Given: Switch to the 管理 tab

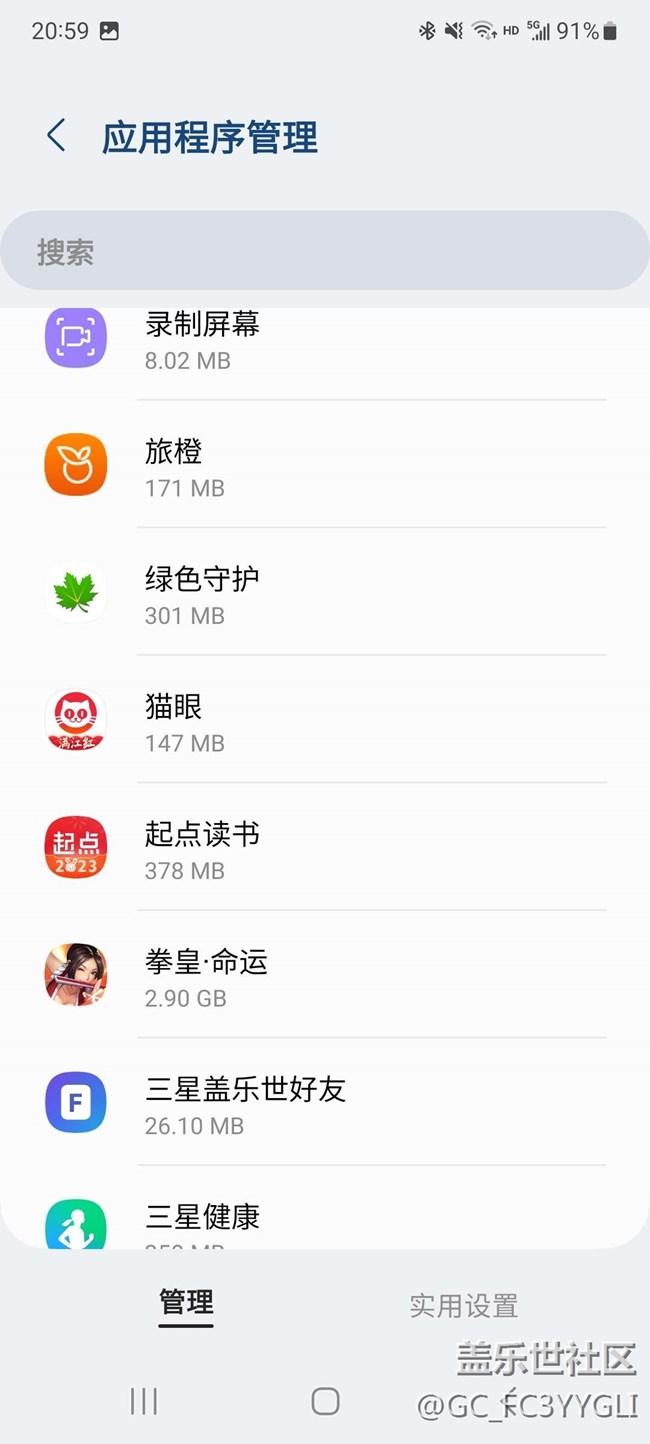Looking at the screenshot, I should tap(186, 1303).
